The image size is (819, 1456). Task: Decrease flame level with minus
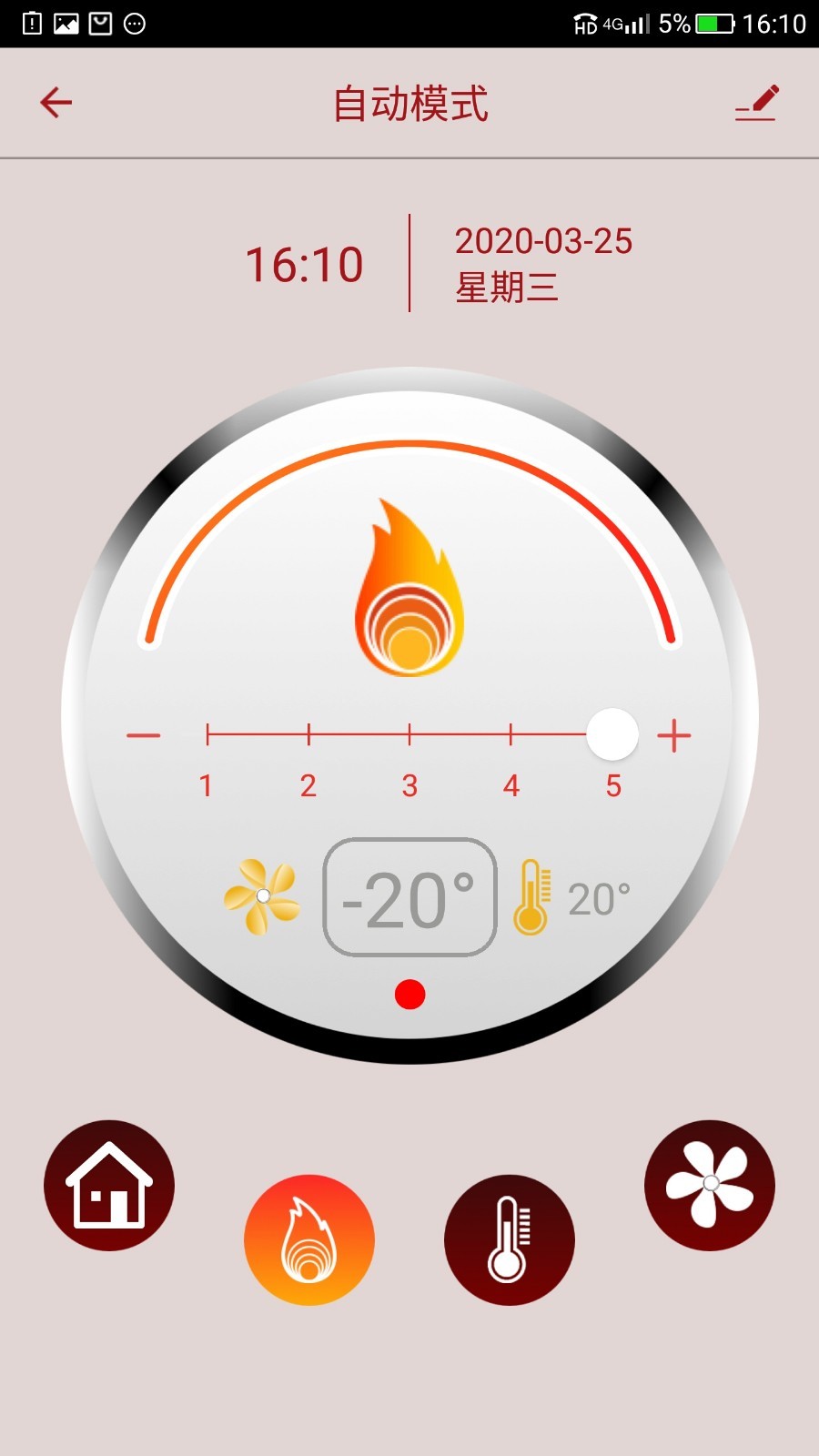[x=144, y=735]
